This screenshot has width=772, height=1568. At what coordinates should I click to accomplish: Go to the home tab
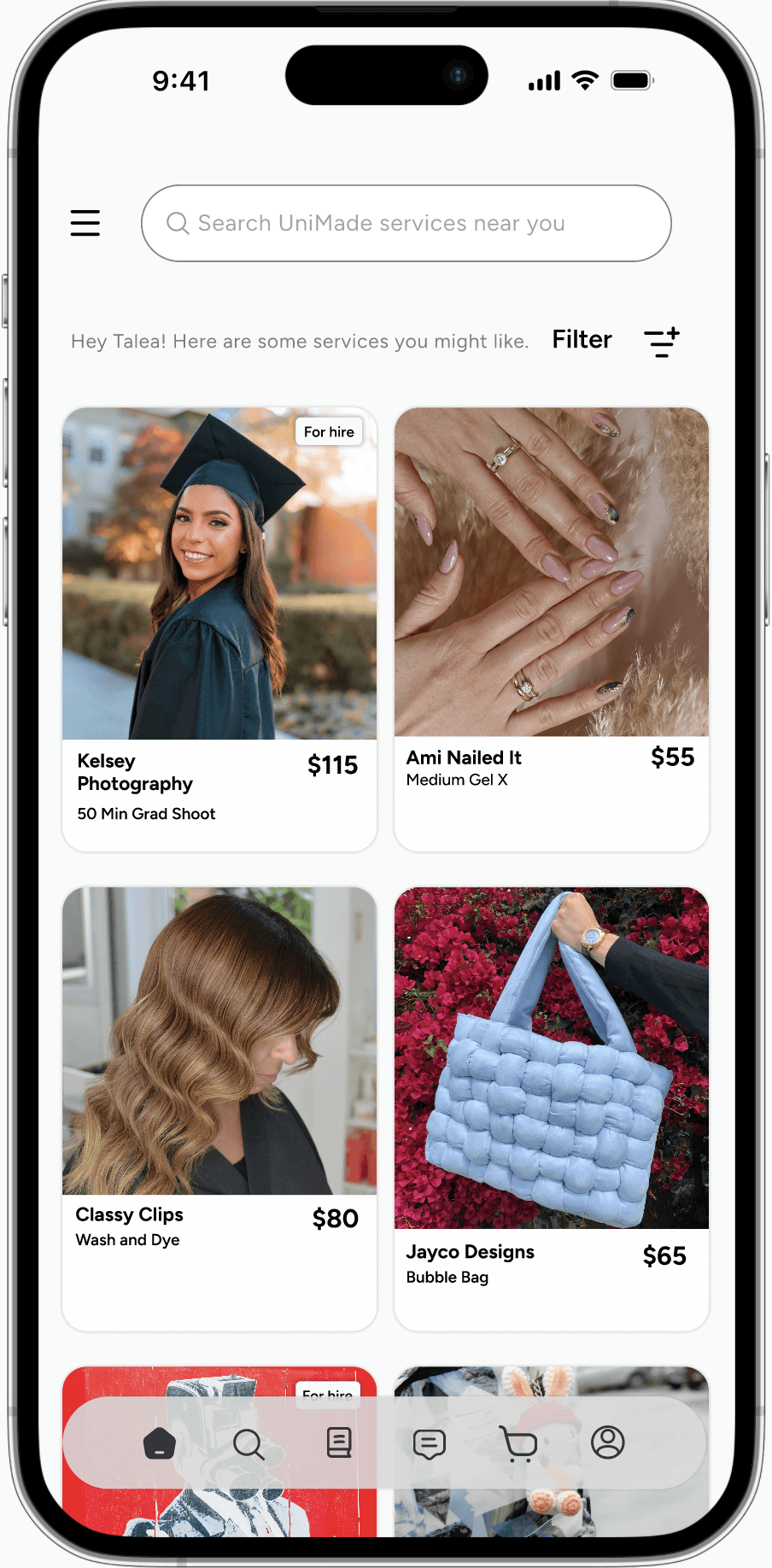(160, 1443)
